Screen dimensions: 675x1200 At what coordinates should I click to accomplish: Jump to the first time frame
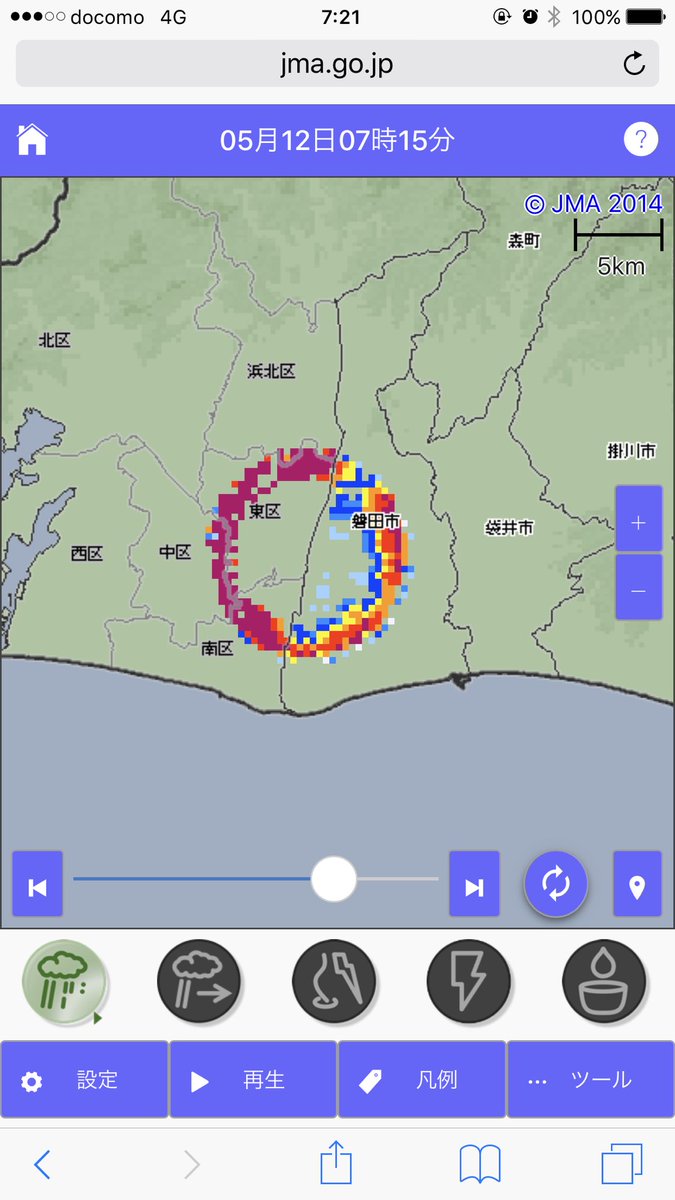pos(38,884)
